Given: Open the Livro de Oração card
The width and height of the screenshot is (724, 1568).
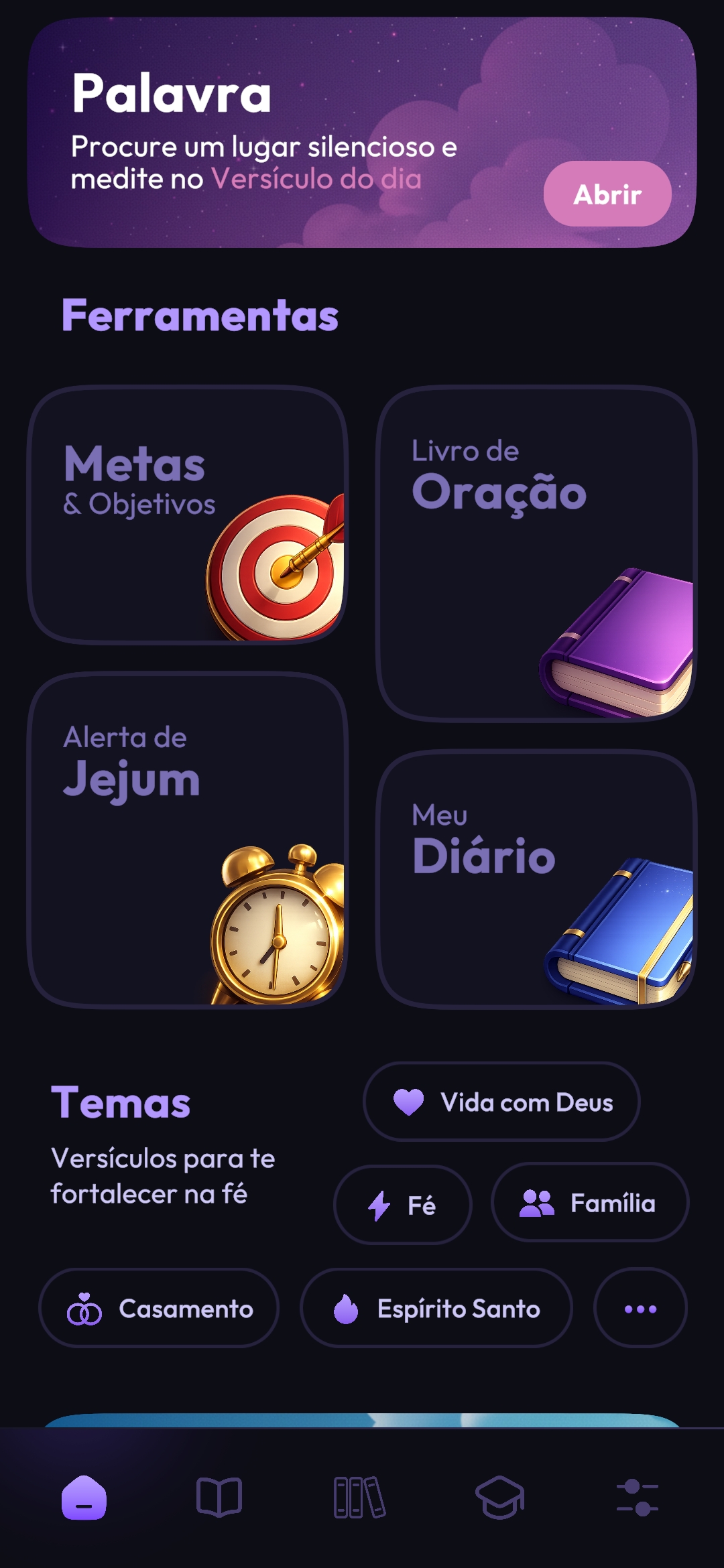Looking at the screenshot, I should (536, 553).
